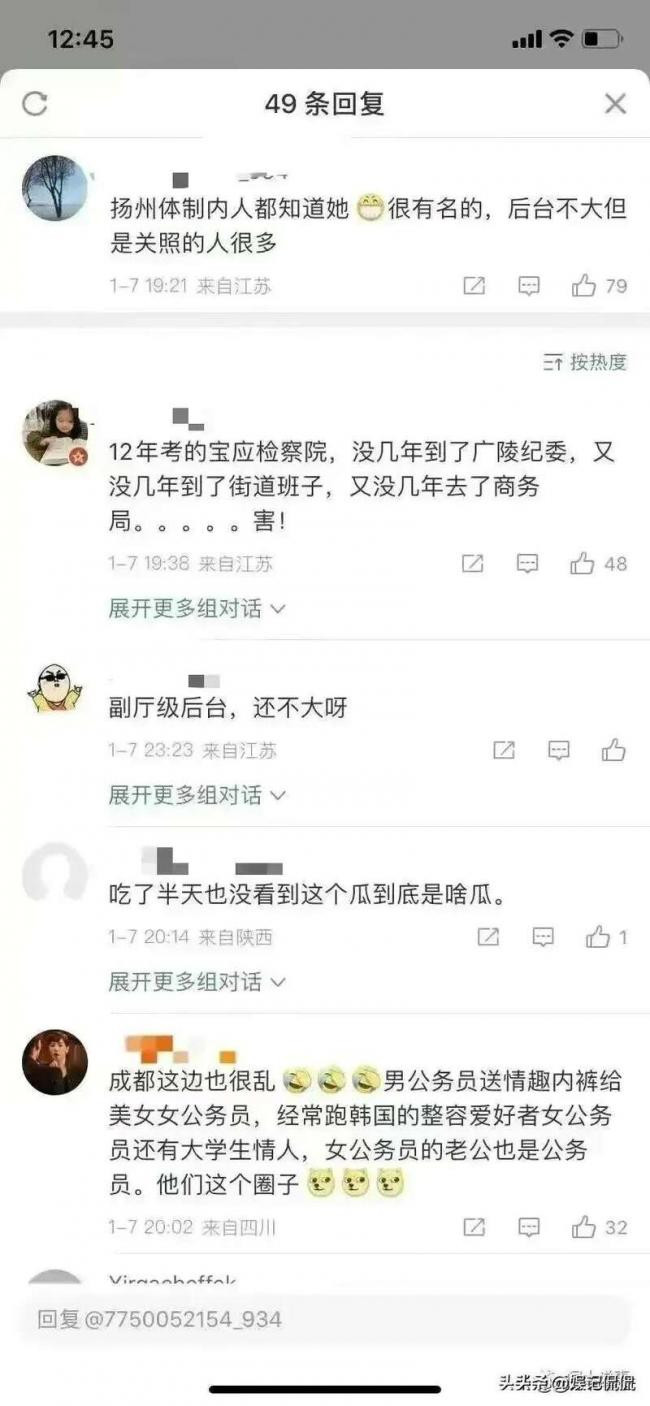This screenshot has width=650, height=1406.
Task: Close the 49条回复 panel
Action: [x=615, y=103]
